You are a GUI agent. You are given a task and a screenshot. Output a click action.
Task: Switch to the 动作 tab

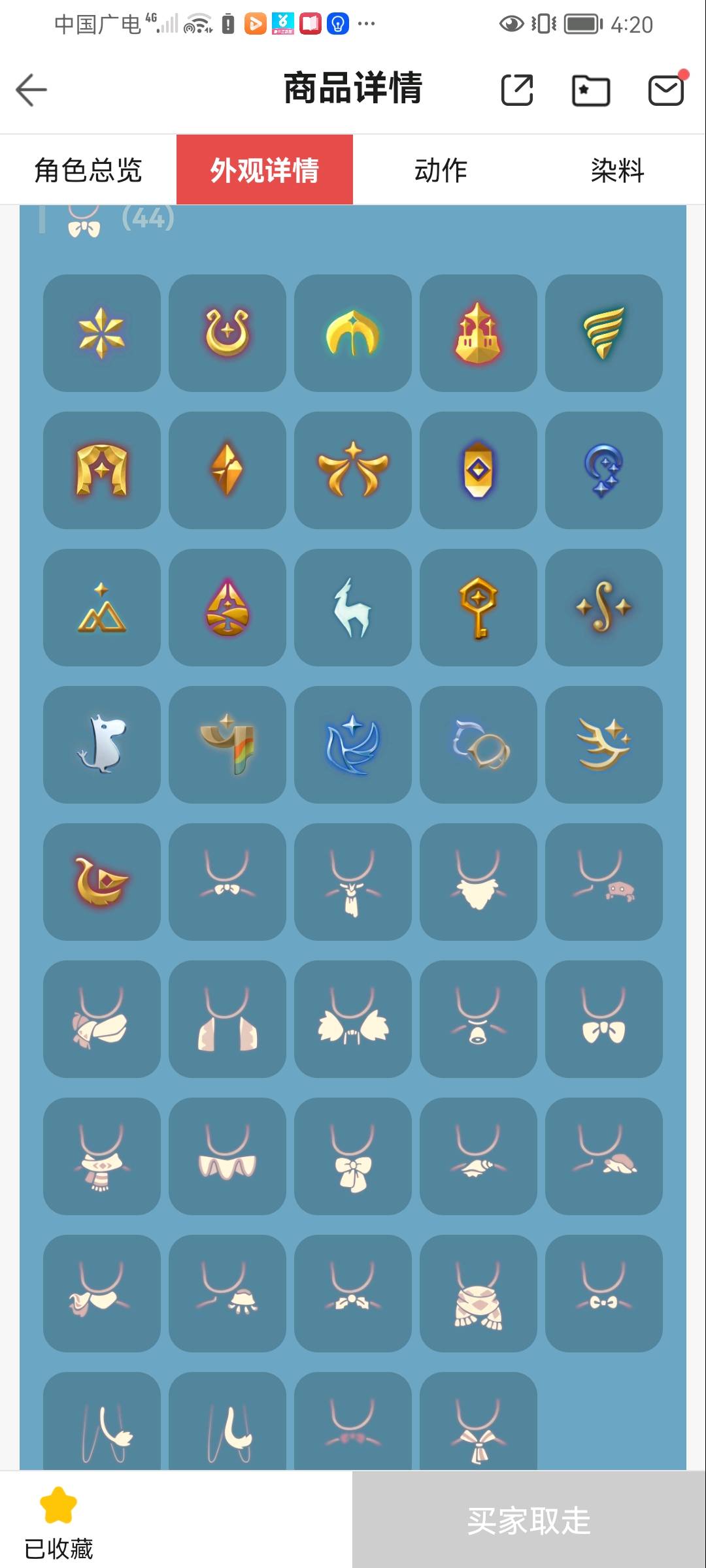(x=441, y=170)
